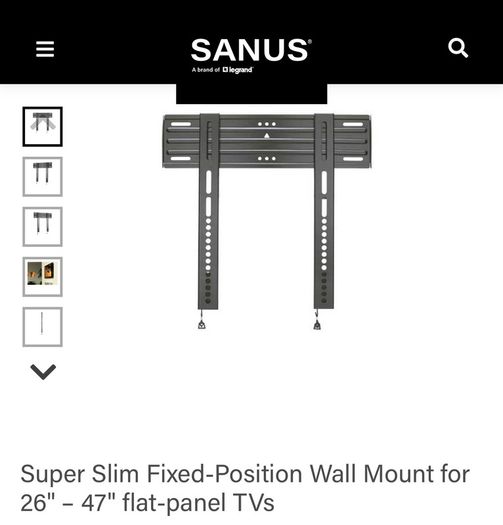503x525 pixels.
Task: Select the first product thumbnail
Action: click(x=43, y=127)
